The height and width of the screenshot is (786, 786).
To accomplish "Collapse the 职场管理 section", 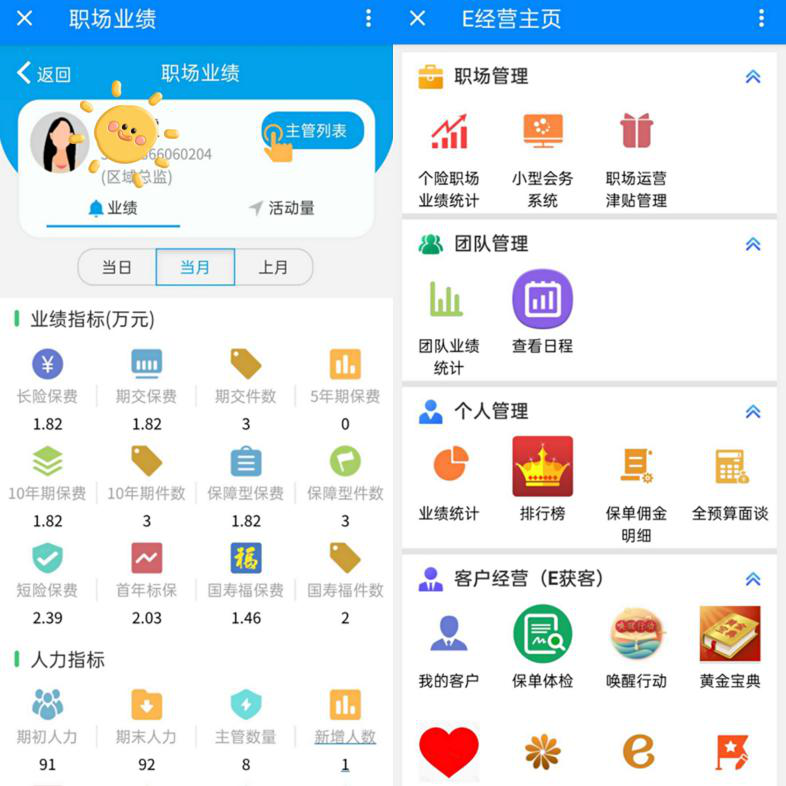I will tap(753, 77).
